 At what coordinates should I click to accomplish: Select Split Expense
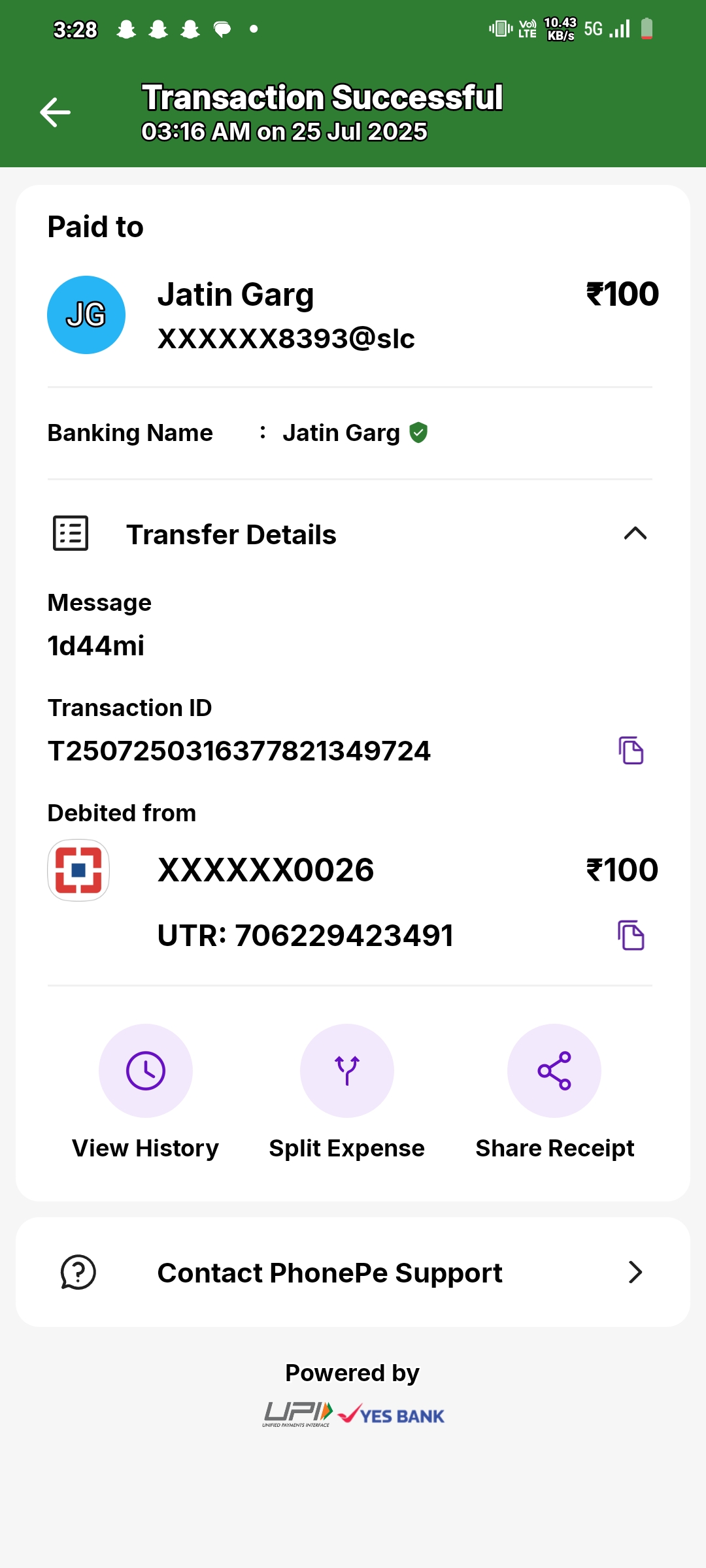(346, 1071)
